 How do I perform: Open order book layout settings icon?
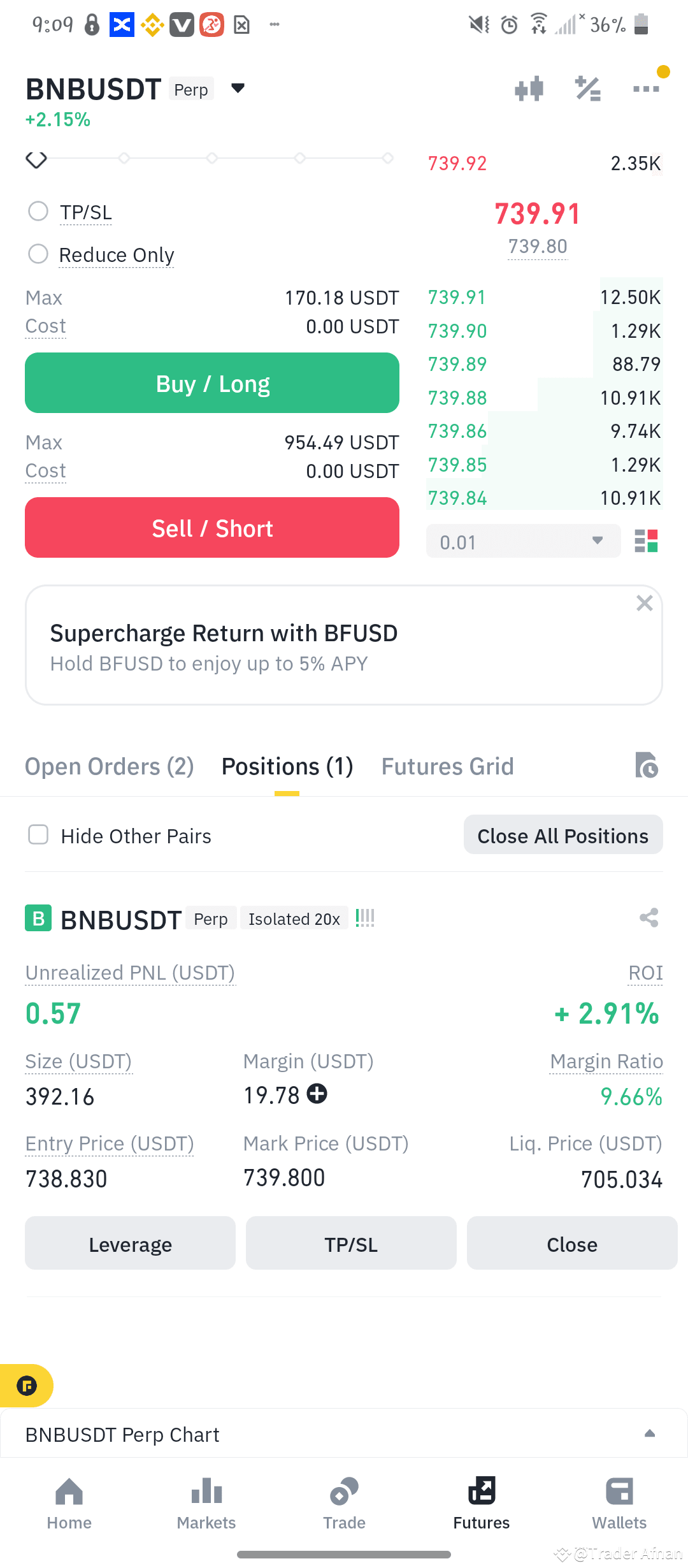coord(647,541)
